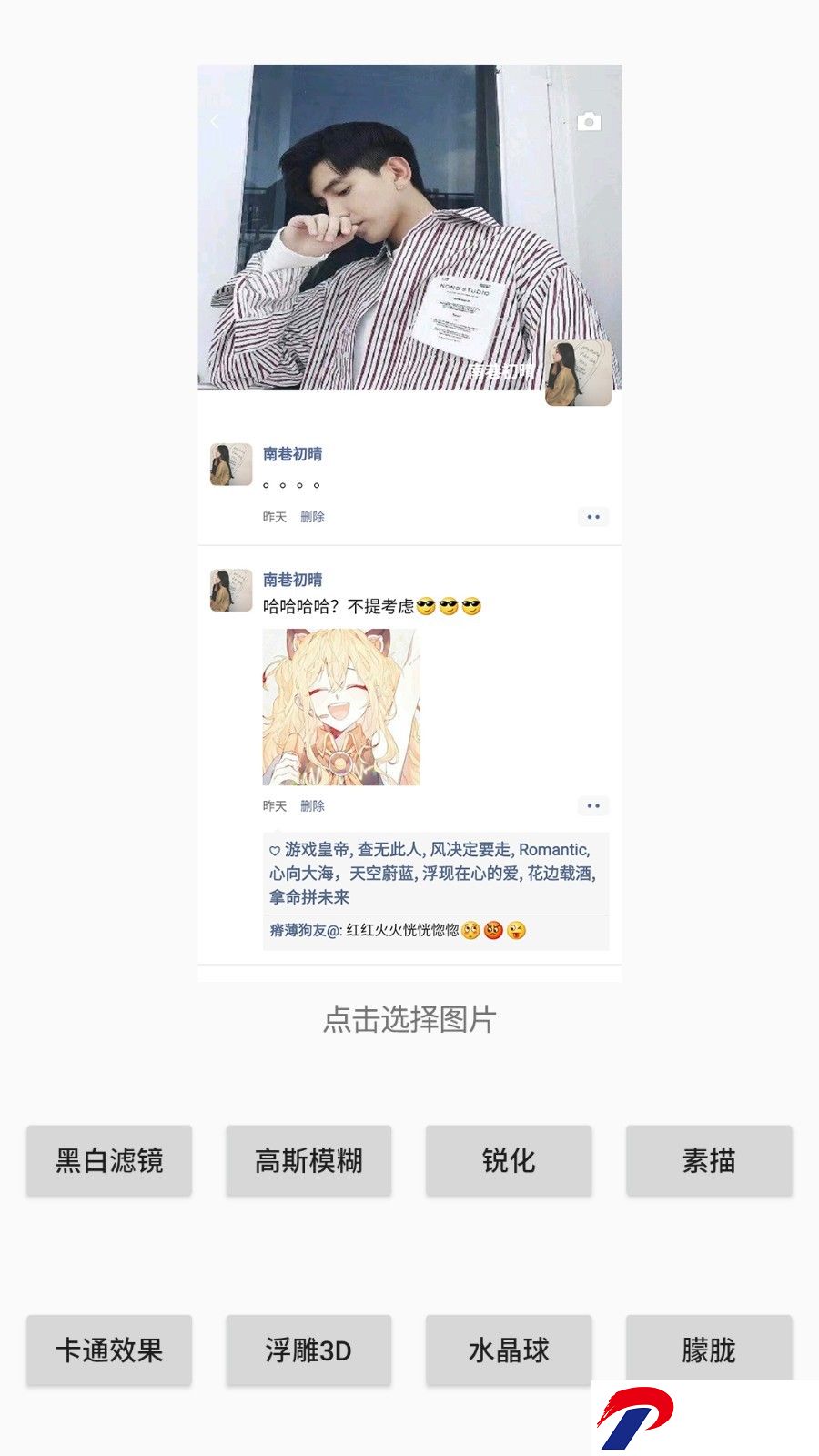Viewport: 819px width, 1456px height.
Task: Apply the 水晶球 crystal ball effect
Action: click(x=509, y=1350)
